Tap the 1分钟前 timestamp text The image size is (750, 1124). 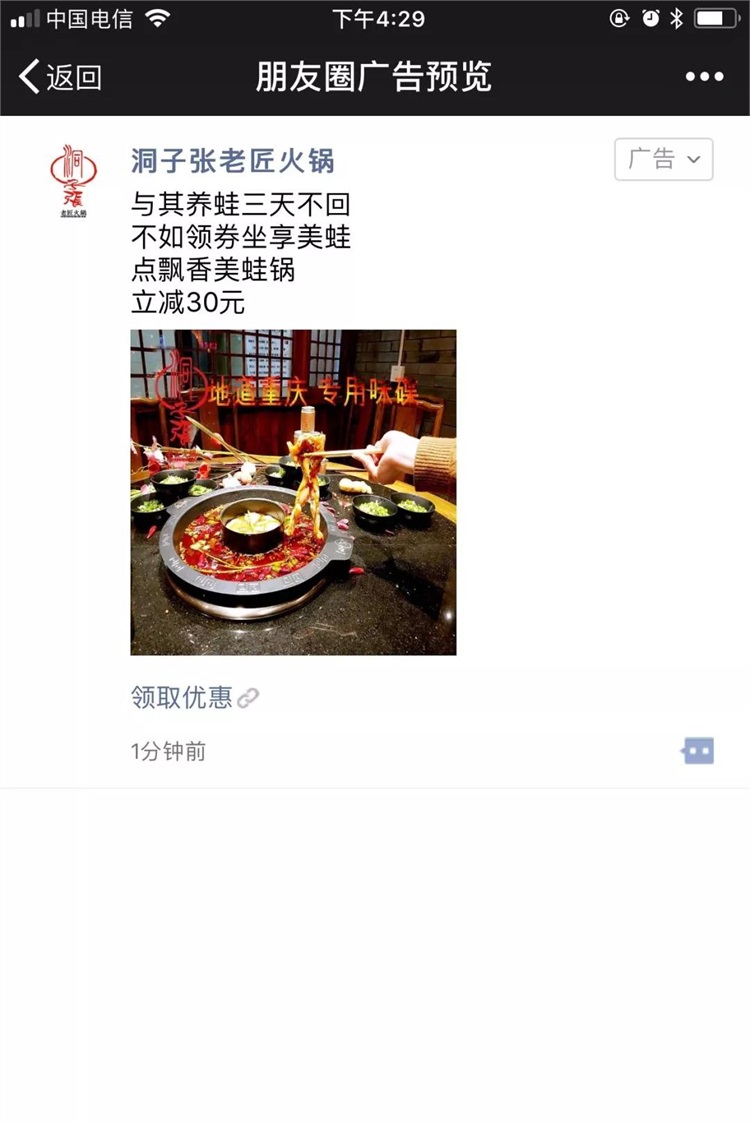(166, 751)
